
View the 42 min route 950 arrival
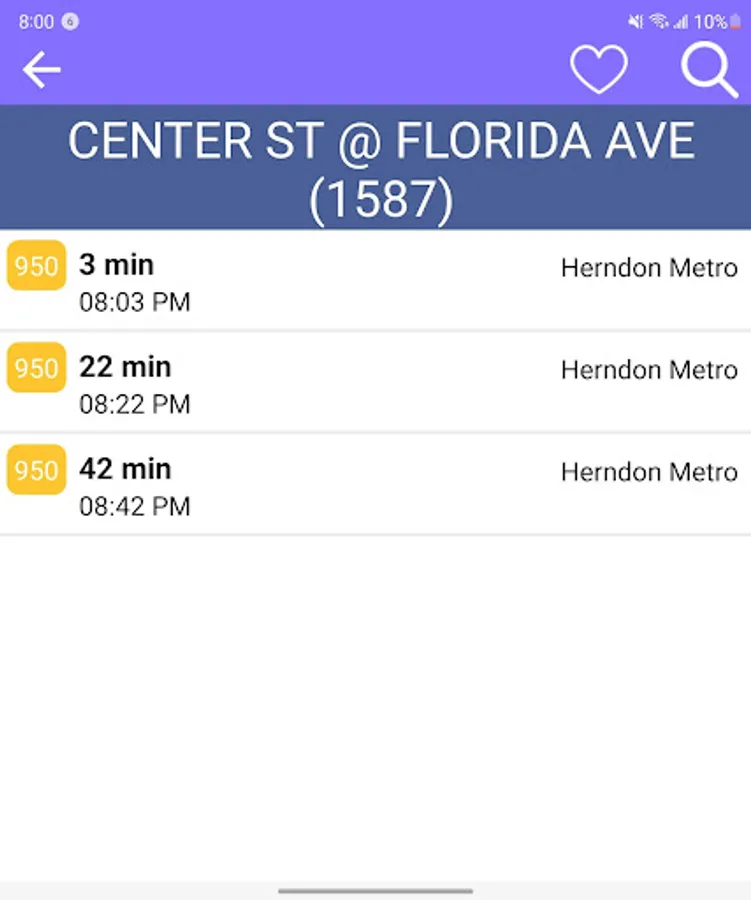pos(375,485)
